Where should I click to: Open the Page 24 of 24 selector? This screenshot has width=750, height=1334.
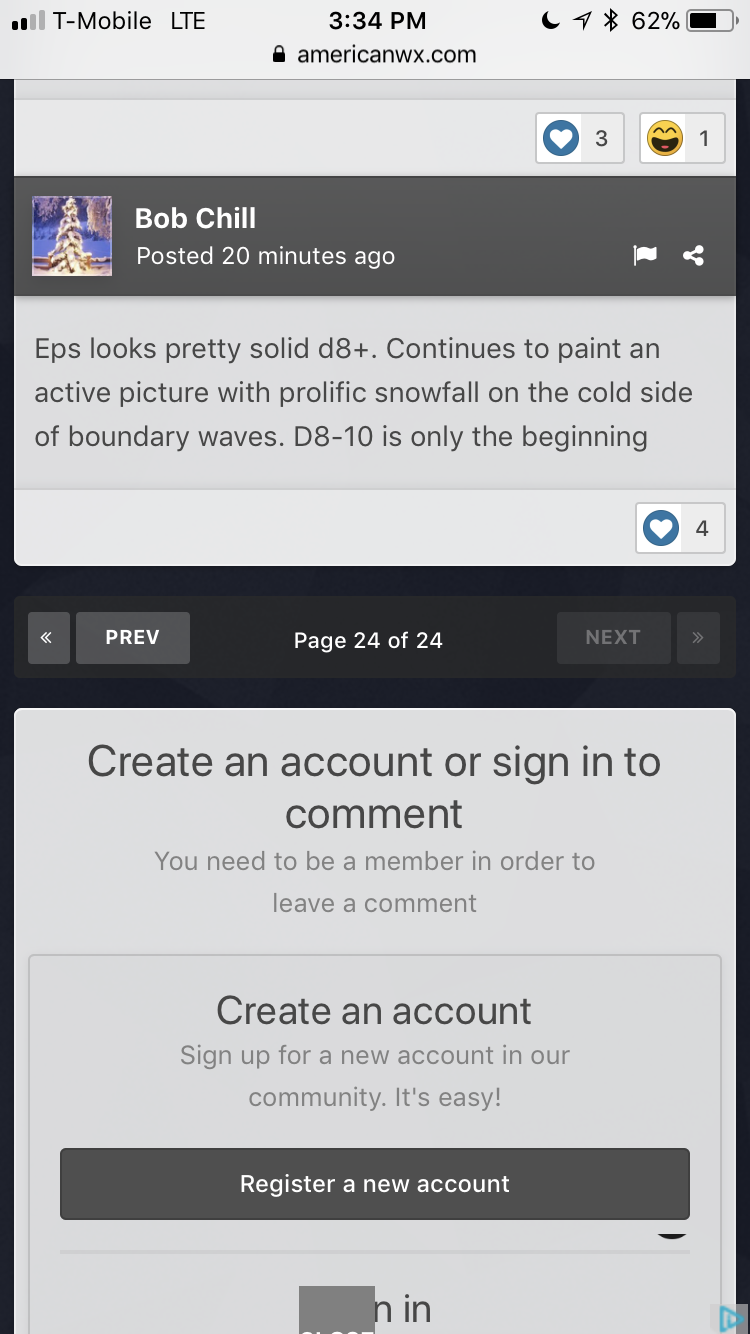pyautogui.click(x=368, y=640)
